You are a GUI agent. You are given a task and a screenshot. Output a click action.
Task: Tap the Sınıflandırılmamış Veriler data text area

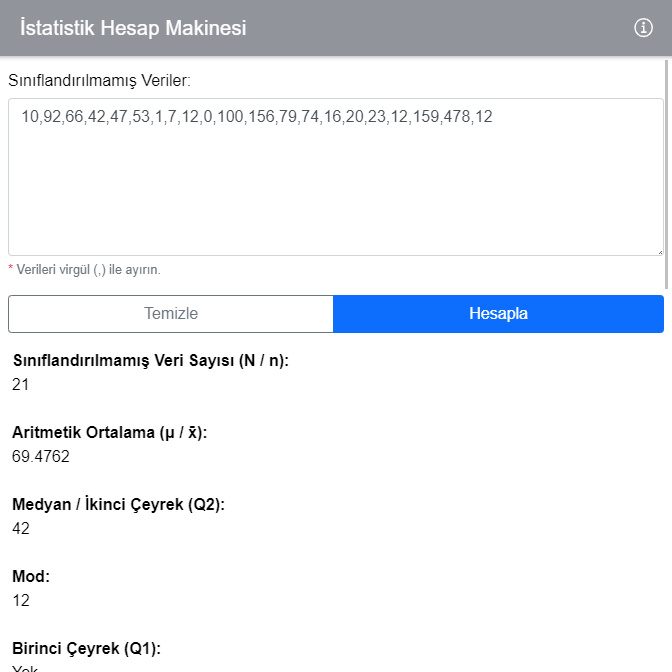[336, 177]
